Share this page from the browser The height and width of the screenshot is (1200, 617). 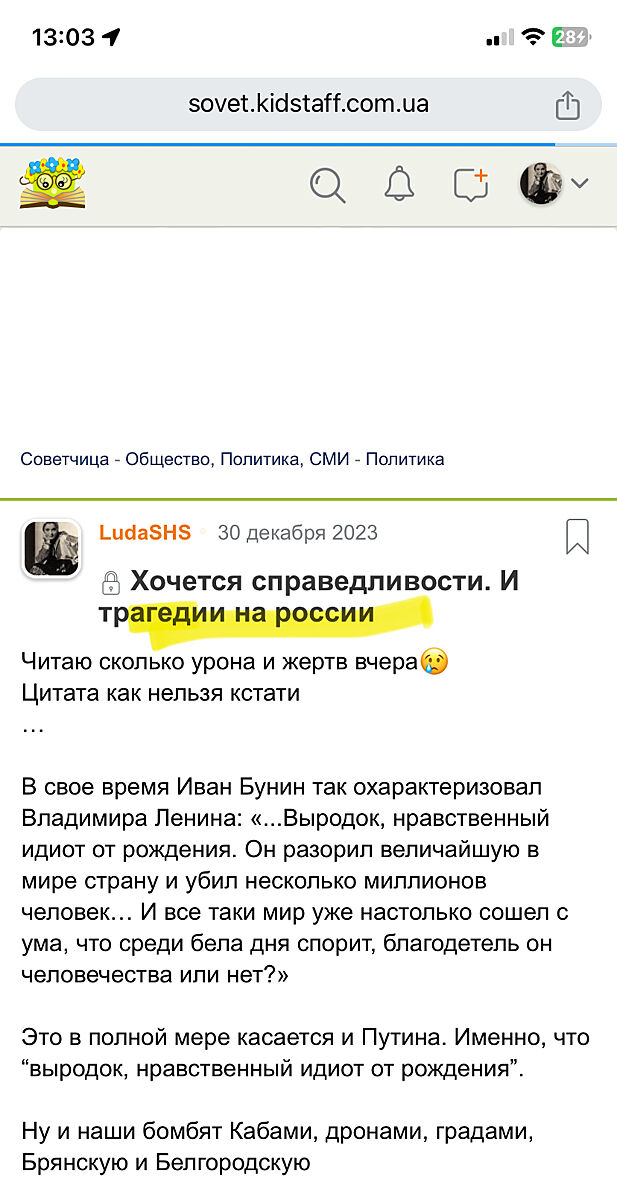point(567,105)
